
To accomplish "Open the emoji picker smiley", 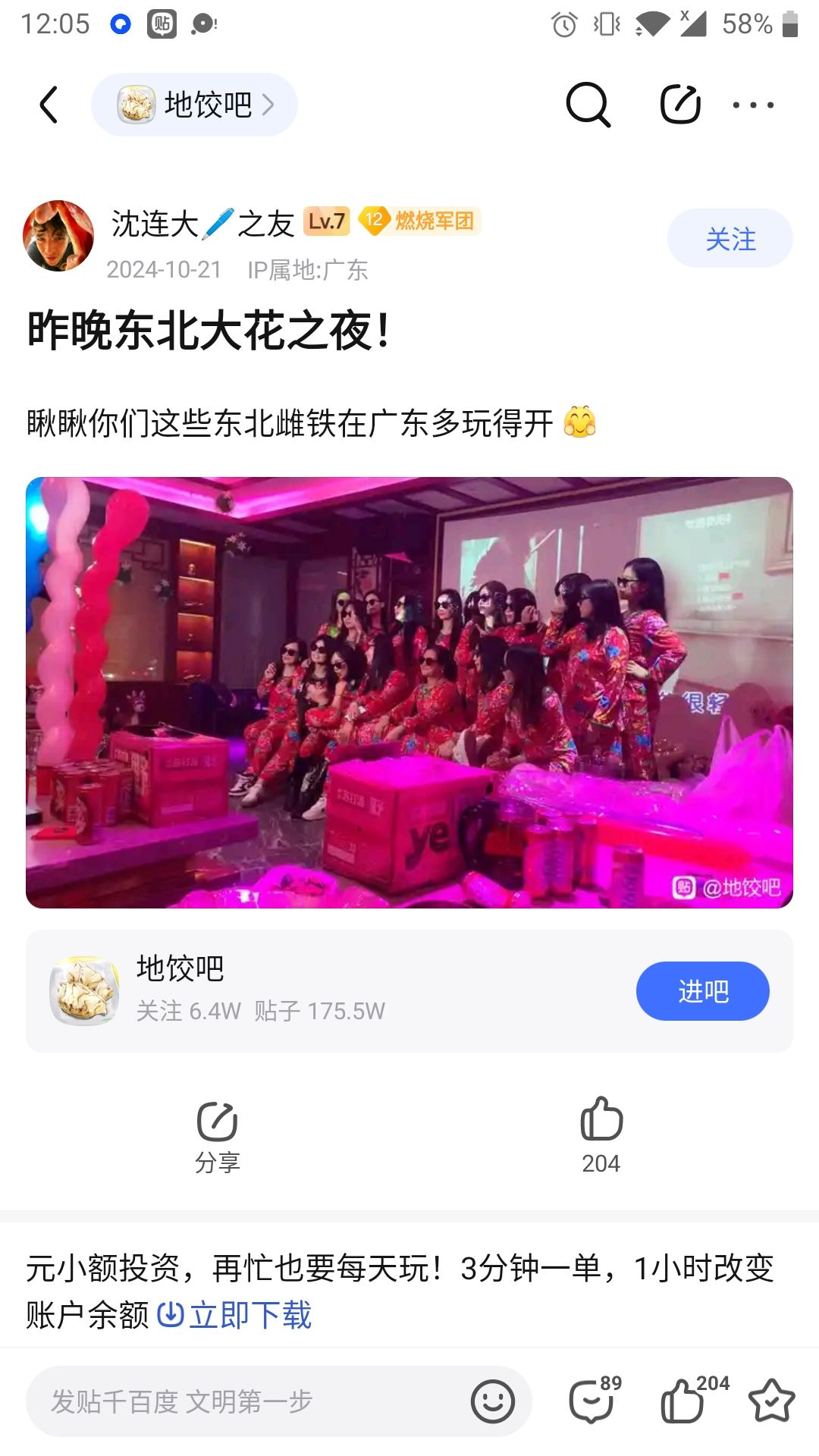I will click(493, 1401).
